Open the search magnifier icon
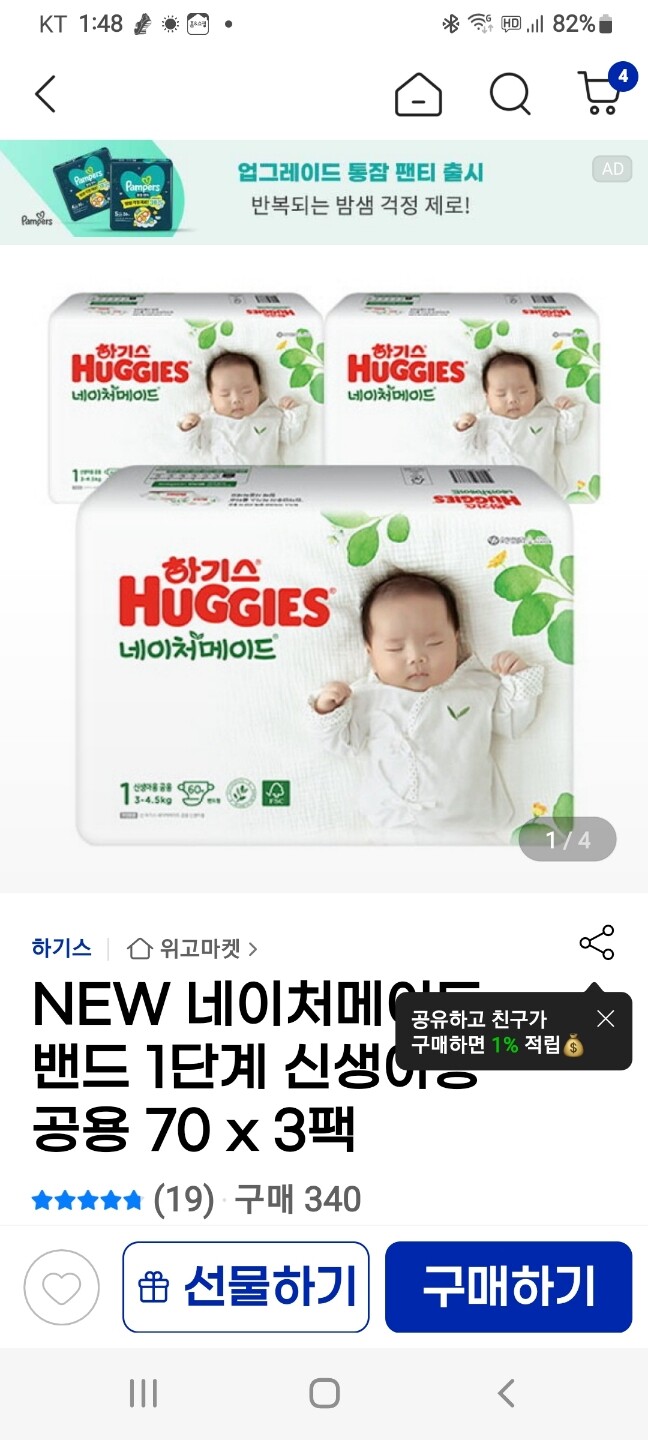This screenshot has height=1440, width=648. [x=510, y=95]
